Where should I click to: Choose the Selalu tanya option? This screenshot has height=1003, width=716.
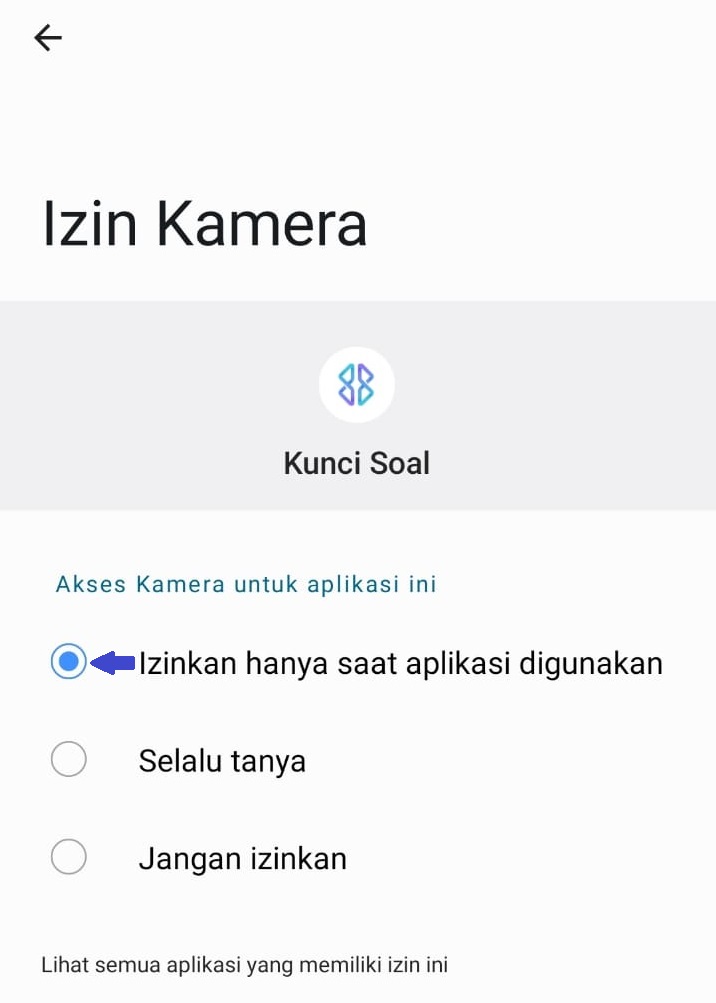click(69, 760)
